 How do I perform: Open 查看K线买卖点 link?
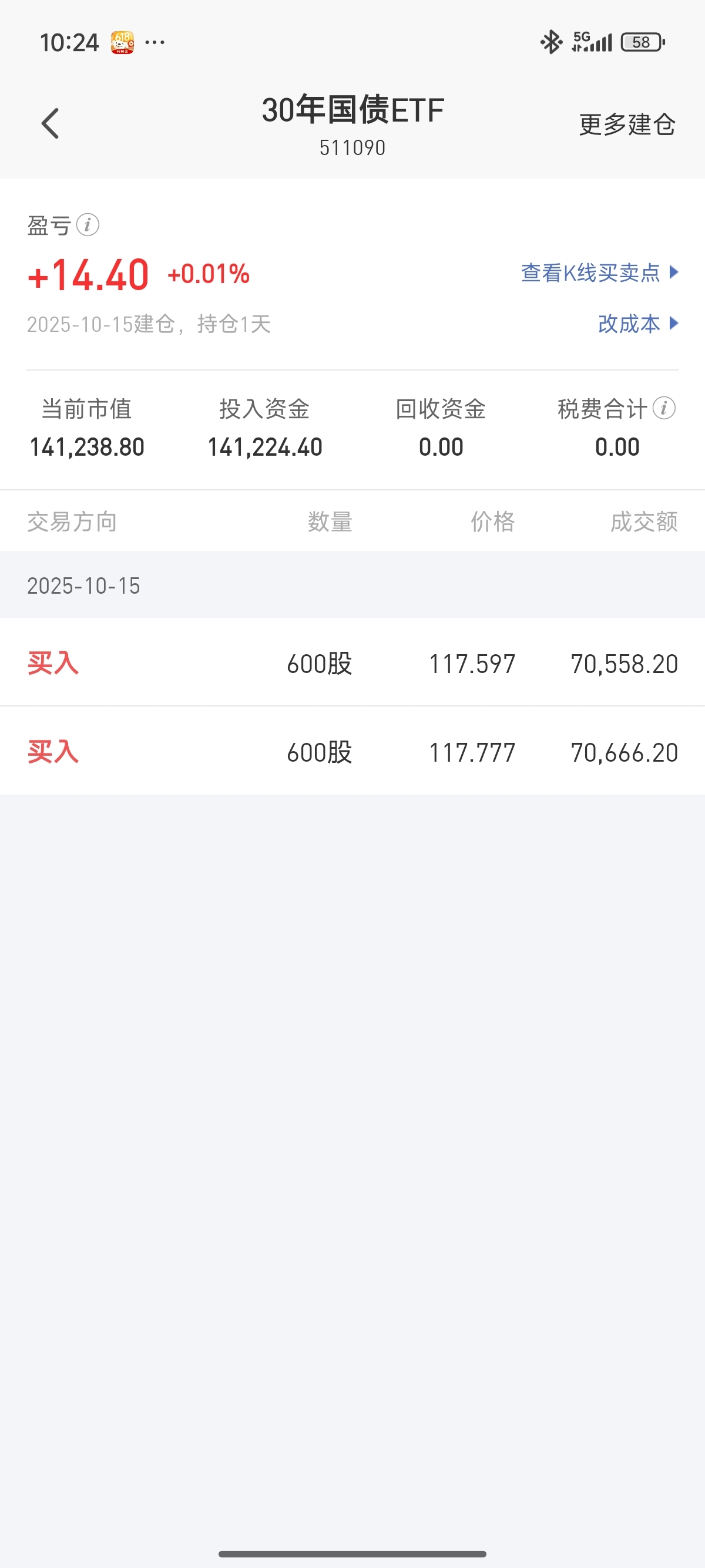pyautogui.click(x=599, y=272)
